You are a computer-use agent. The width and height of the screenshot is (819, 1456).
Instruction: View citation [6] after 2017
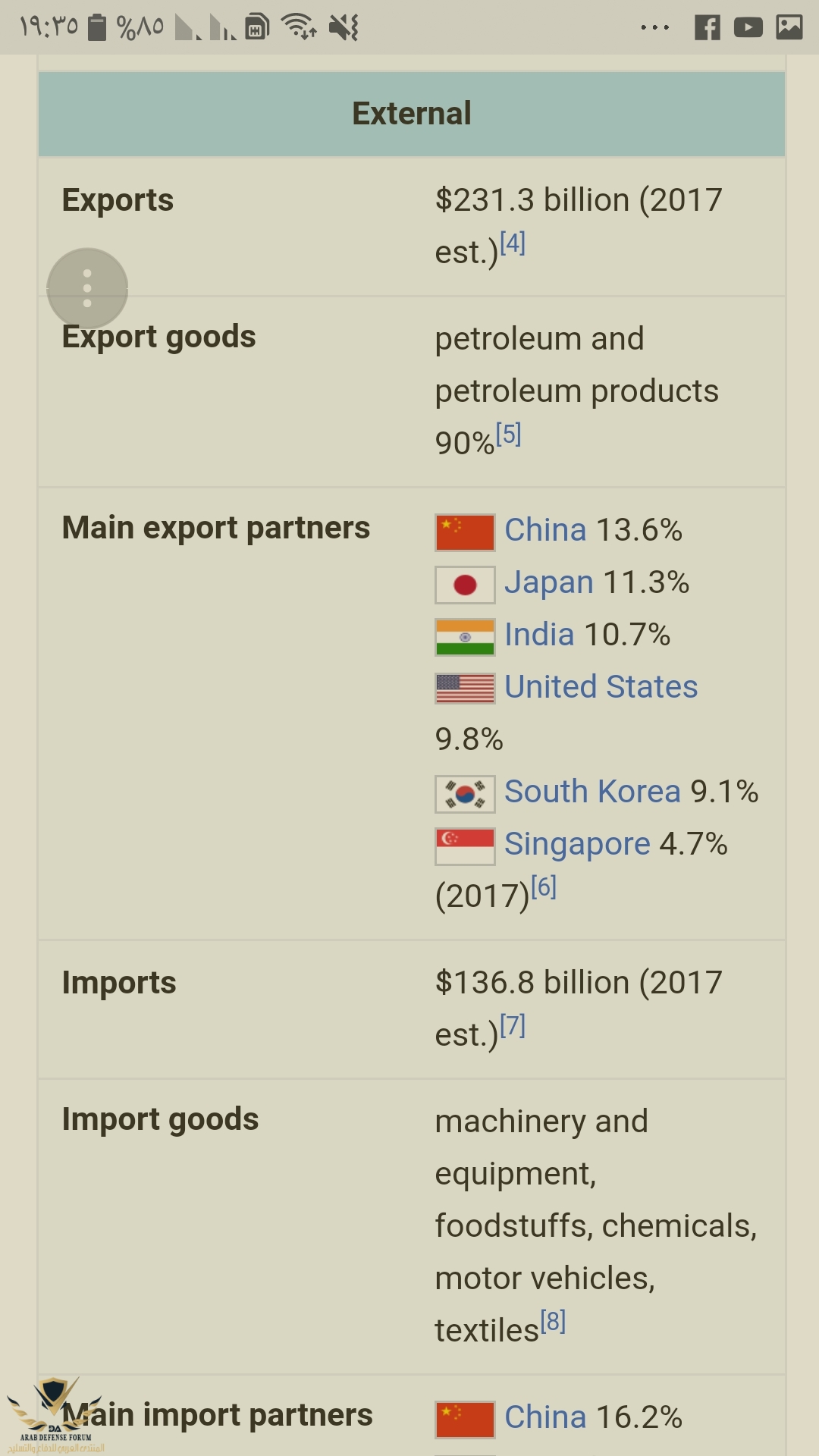point(544,886)
